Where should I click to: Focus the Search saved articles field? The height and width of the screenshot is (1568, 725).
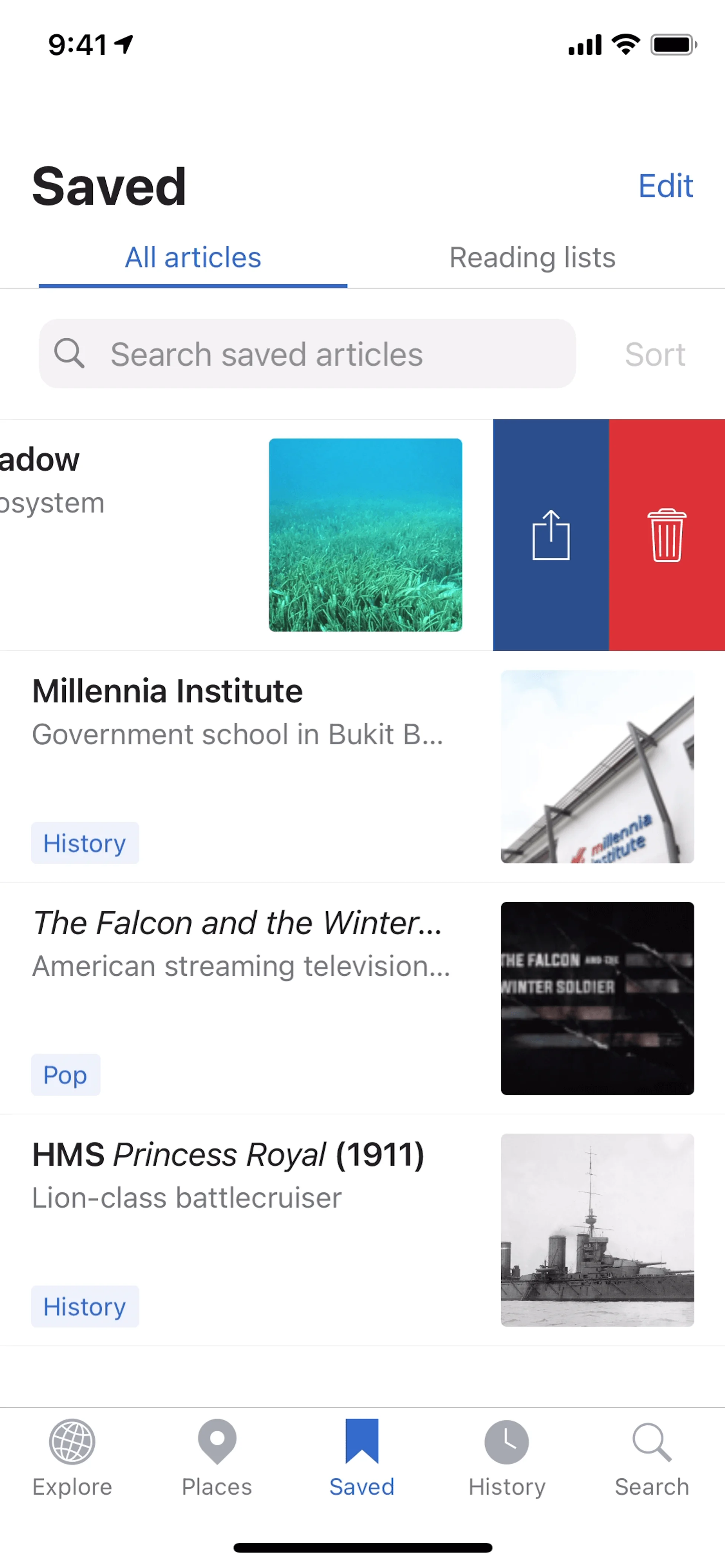(307, 354)
